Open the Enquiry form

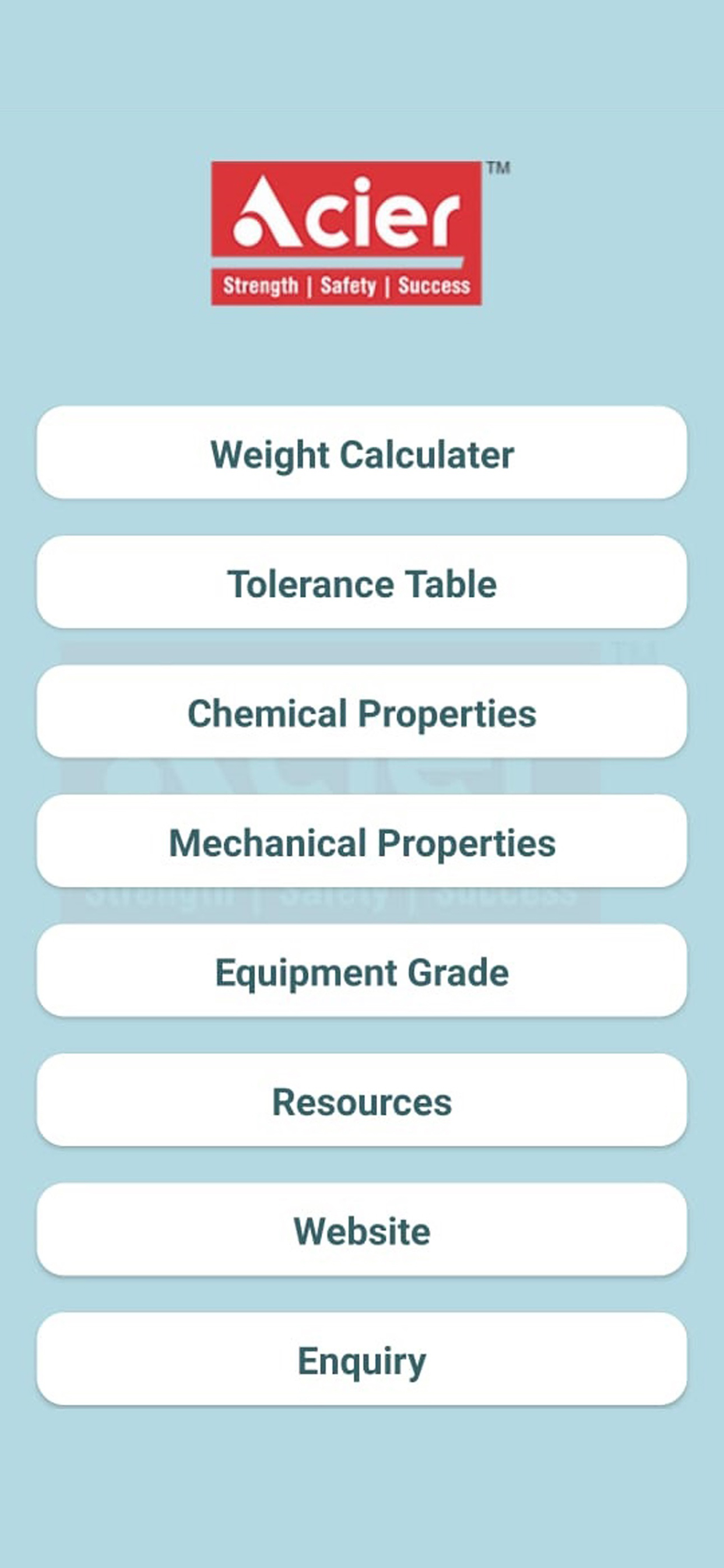(x=361, y=1360)
